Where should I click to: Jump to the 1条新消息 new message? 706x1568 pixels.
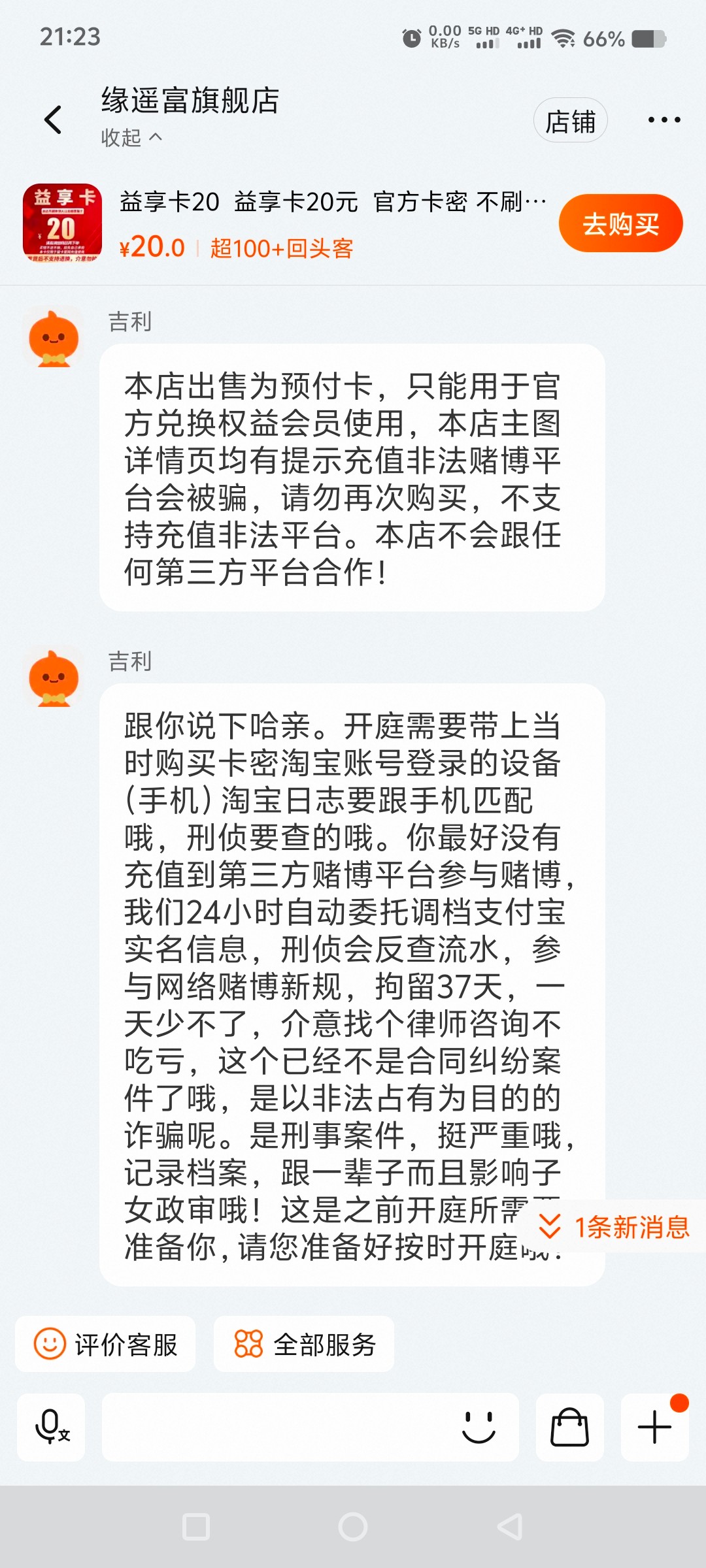(614, 1227)
